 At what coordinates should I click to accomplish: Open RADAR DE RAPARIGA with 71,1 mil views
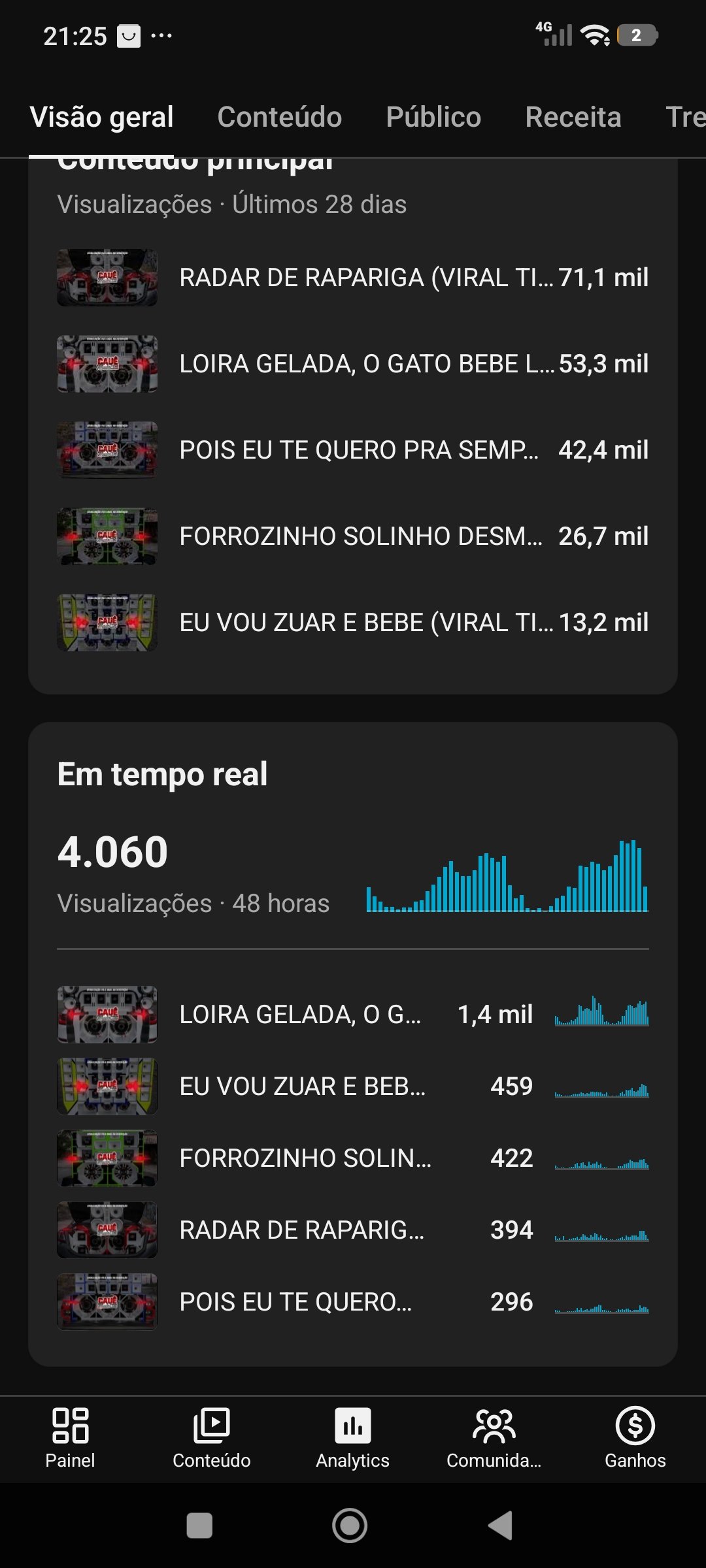coord(353,278)
